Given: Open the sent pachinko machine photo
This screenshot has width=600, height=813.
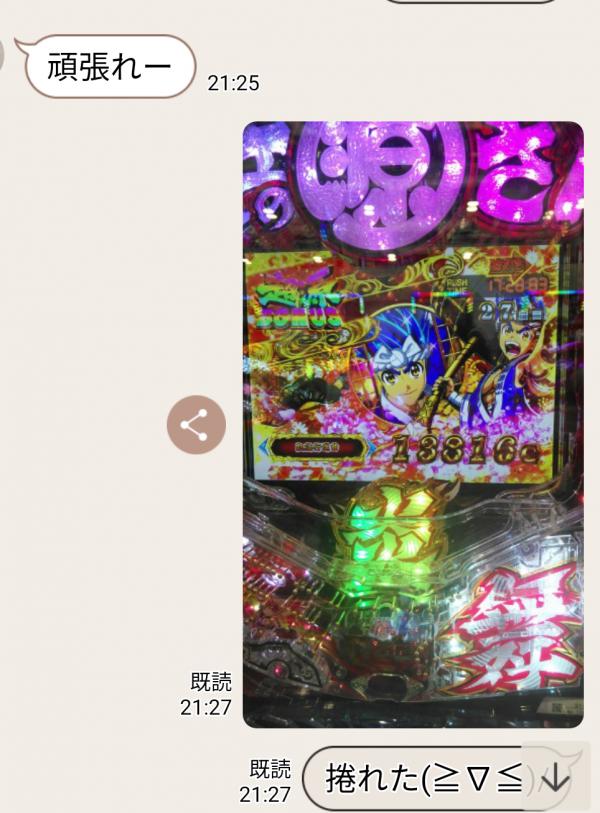Looking at the screenshot, I should (413, 424).
